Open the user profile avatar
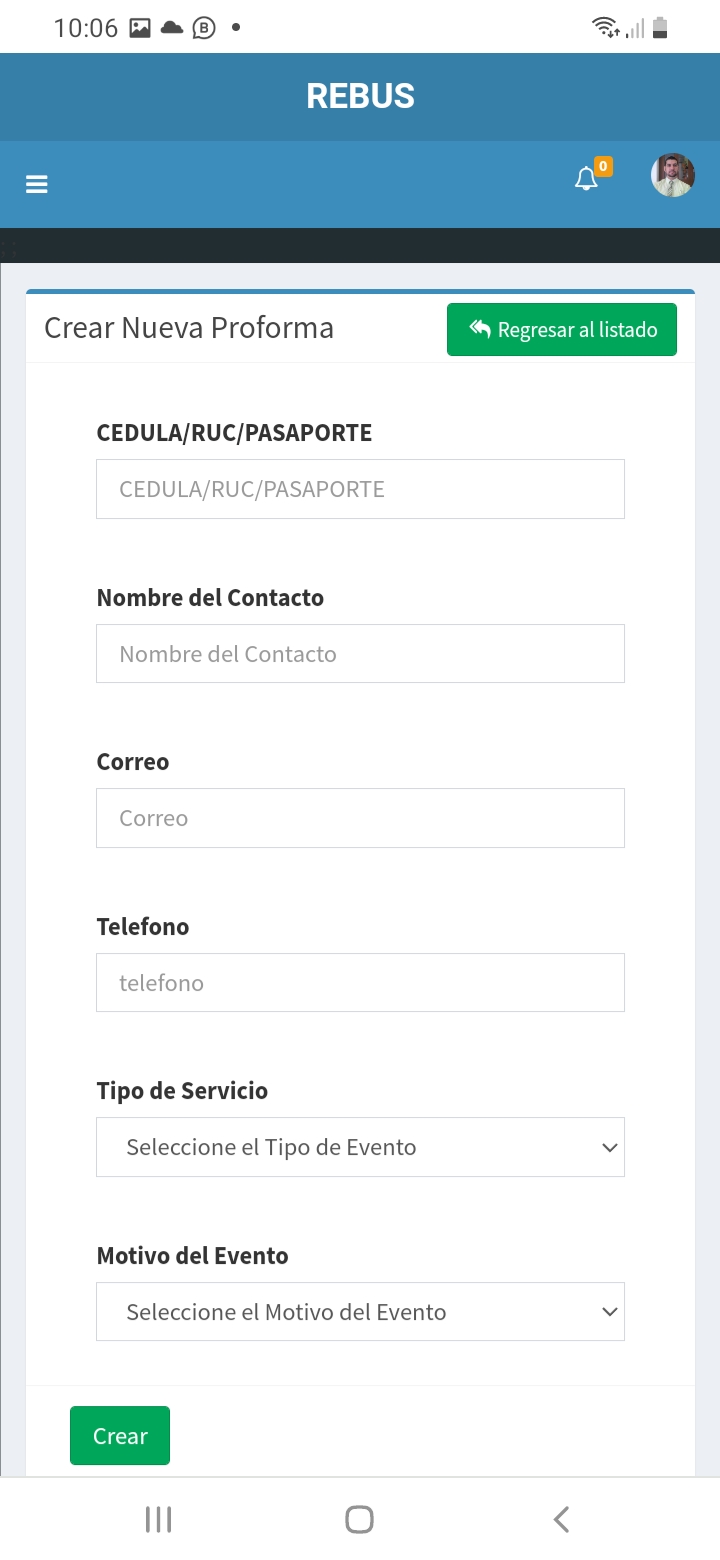This screenshot has width=720, height=1560. tap(673, 176)
